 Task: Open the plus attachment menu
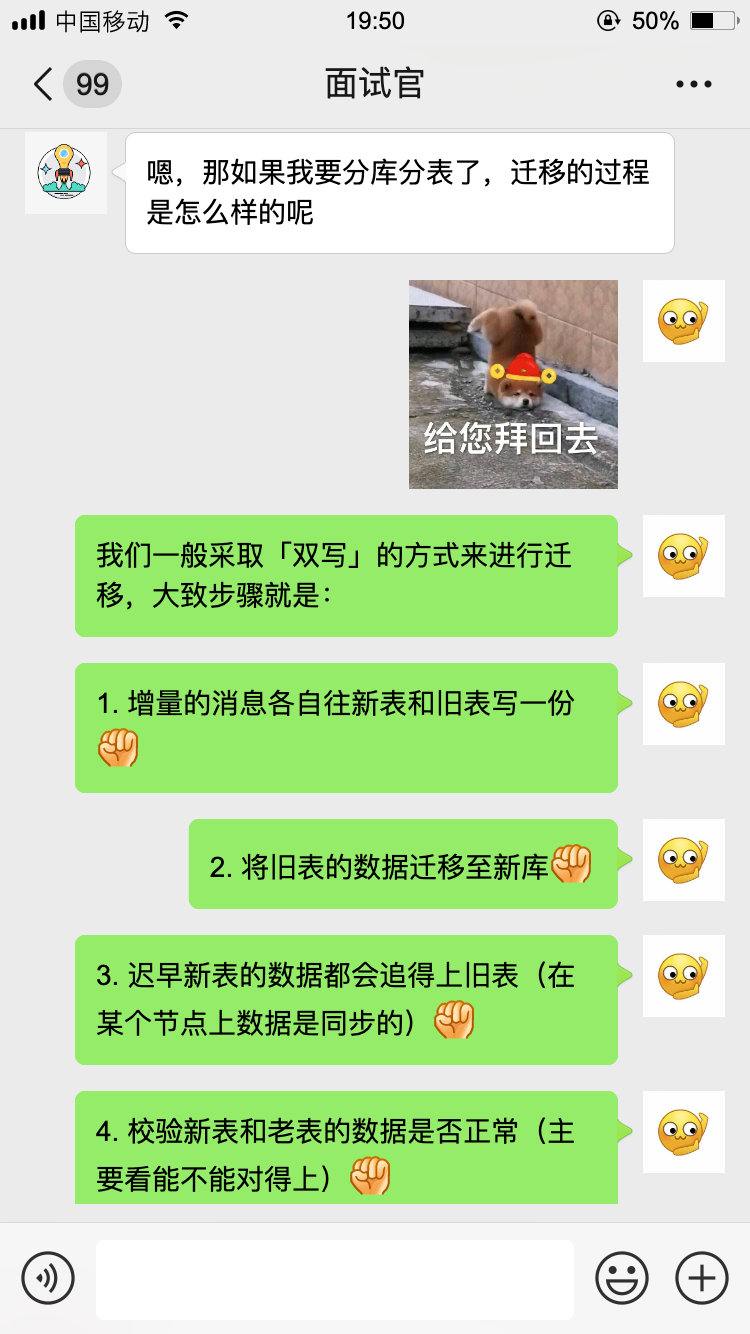click(702, 1277)
